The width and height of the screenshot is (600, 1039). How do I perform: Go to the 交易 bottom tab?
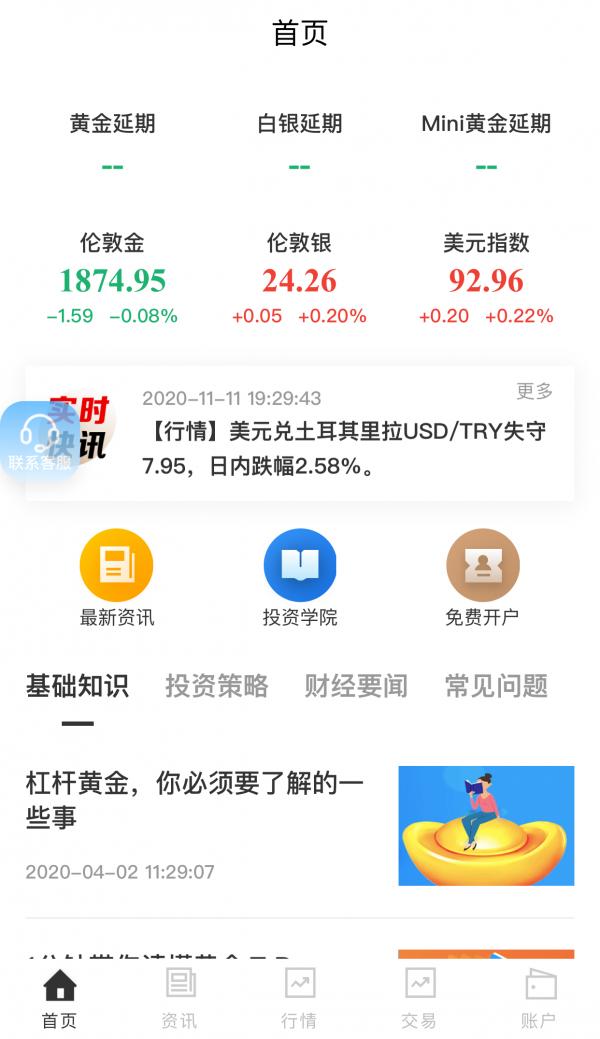419,998
